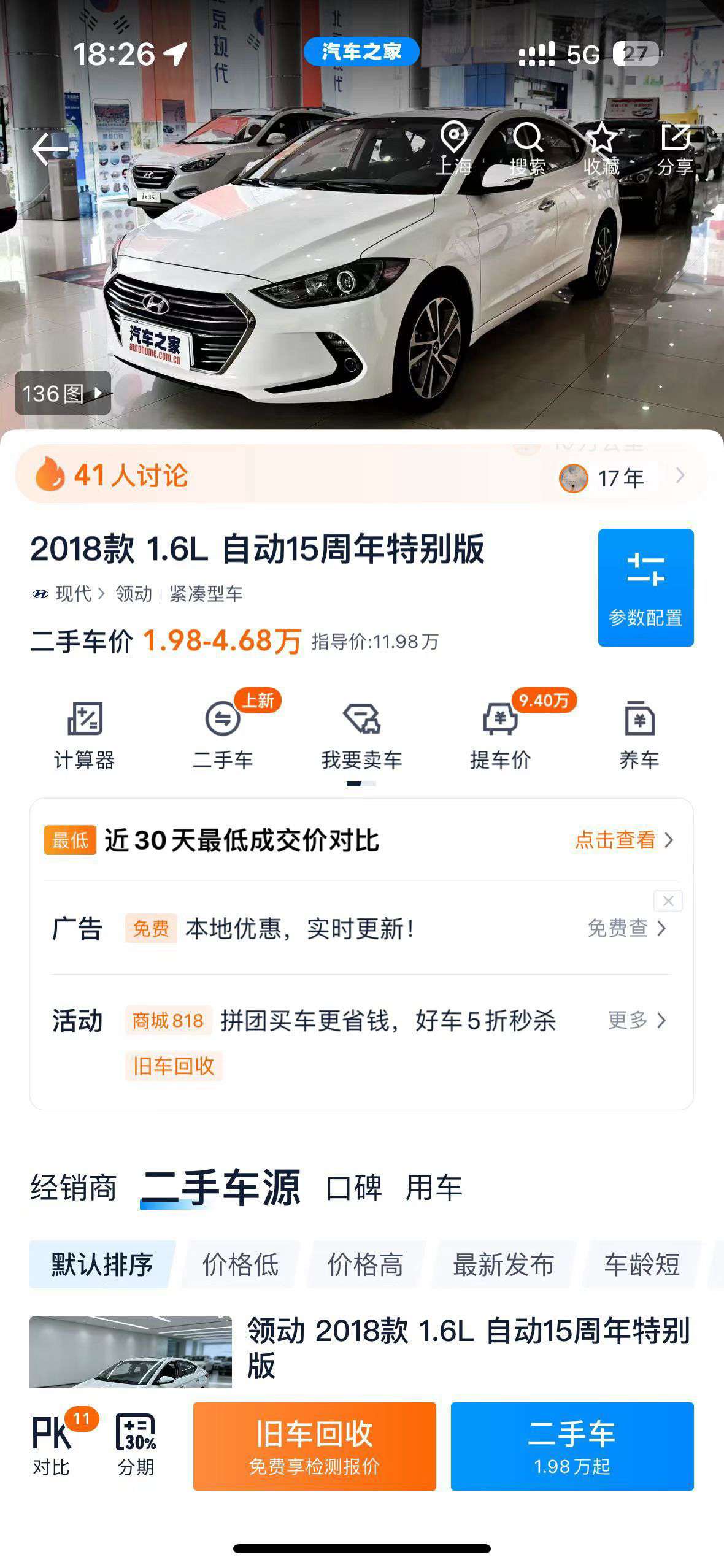Share this car via 分享

coord(675,148)
